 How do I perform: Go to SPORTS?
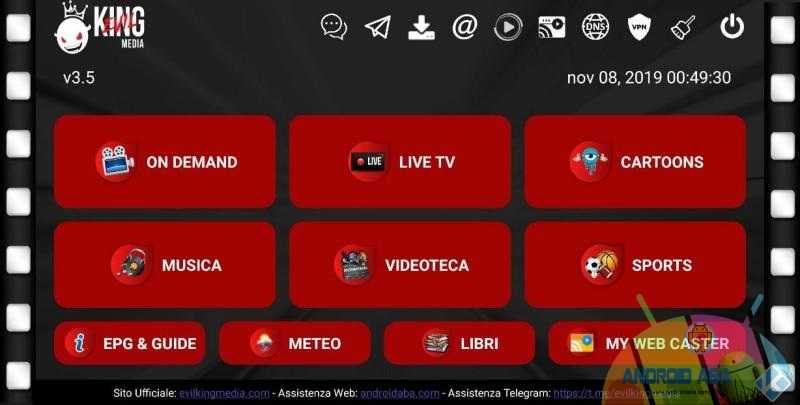pyautogui.click(x=635, y=265)
